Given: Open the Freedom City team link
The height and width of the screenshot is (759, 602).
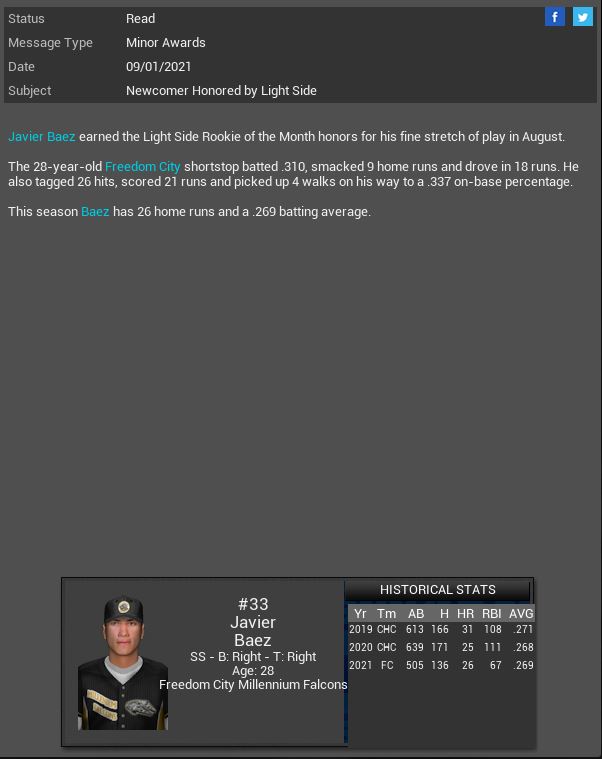Looking at the screenshot, I should coord(143,166).
